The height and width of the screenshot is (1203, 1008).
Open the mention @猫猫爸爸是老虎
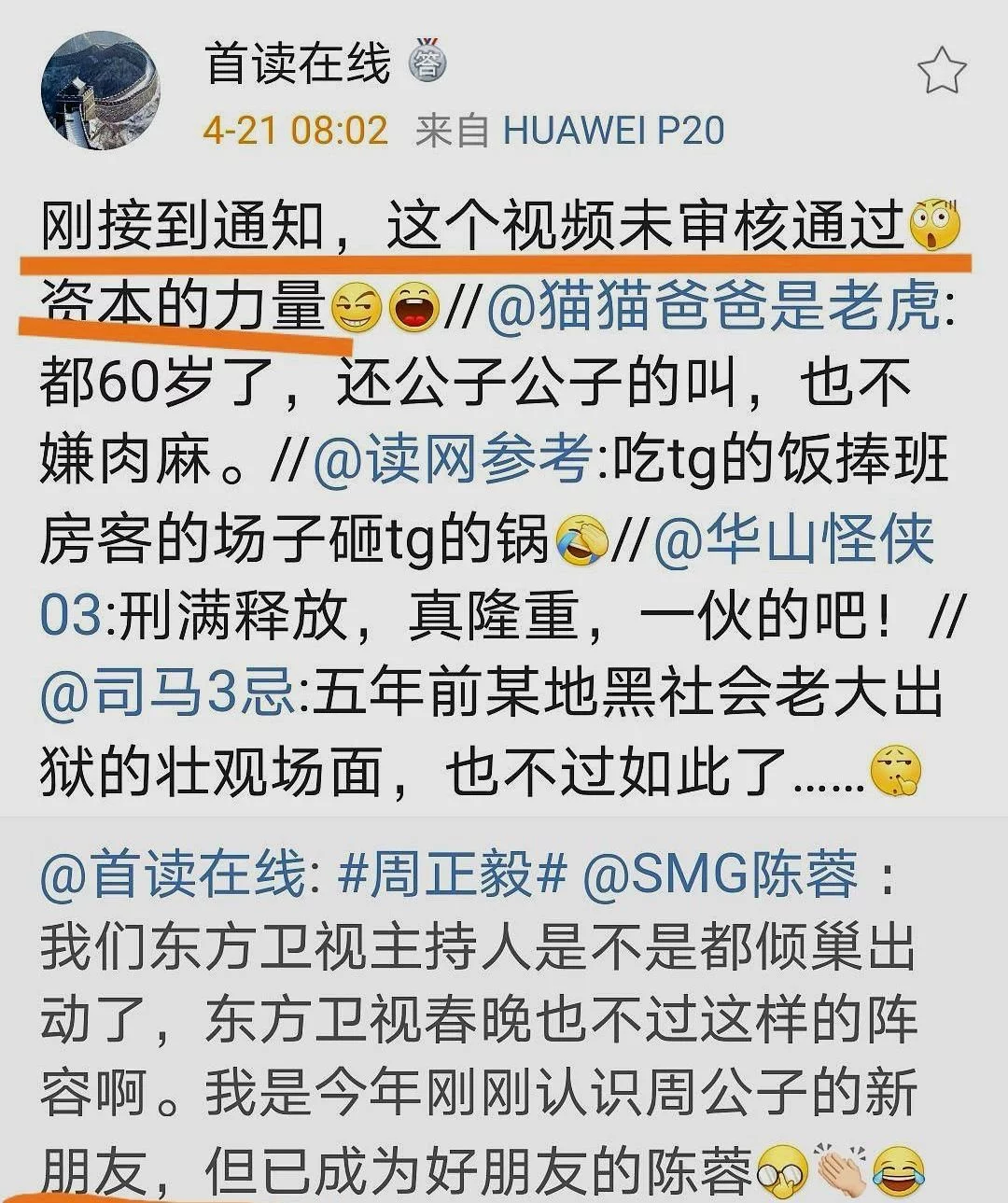click(x=714, y=308)
